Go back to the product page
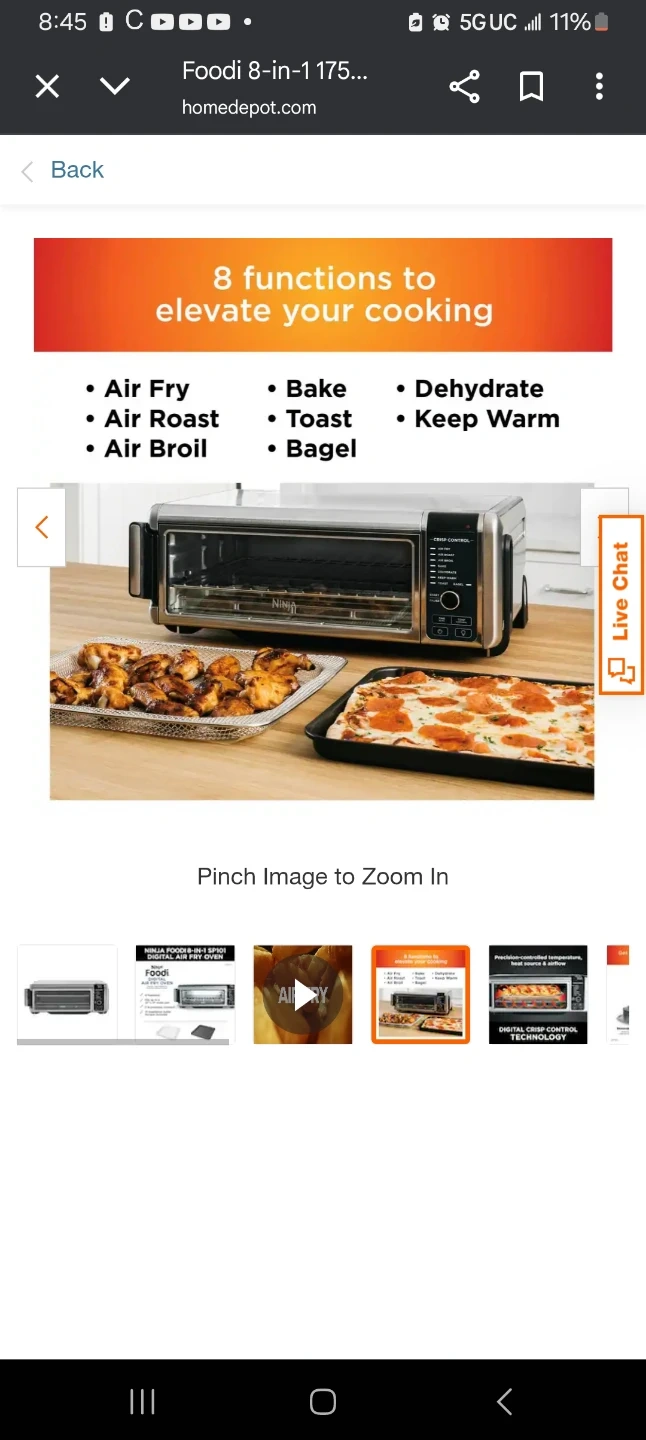 64,170
